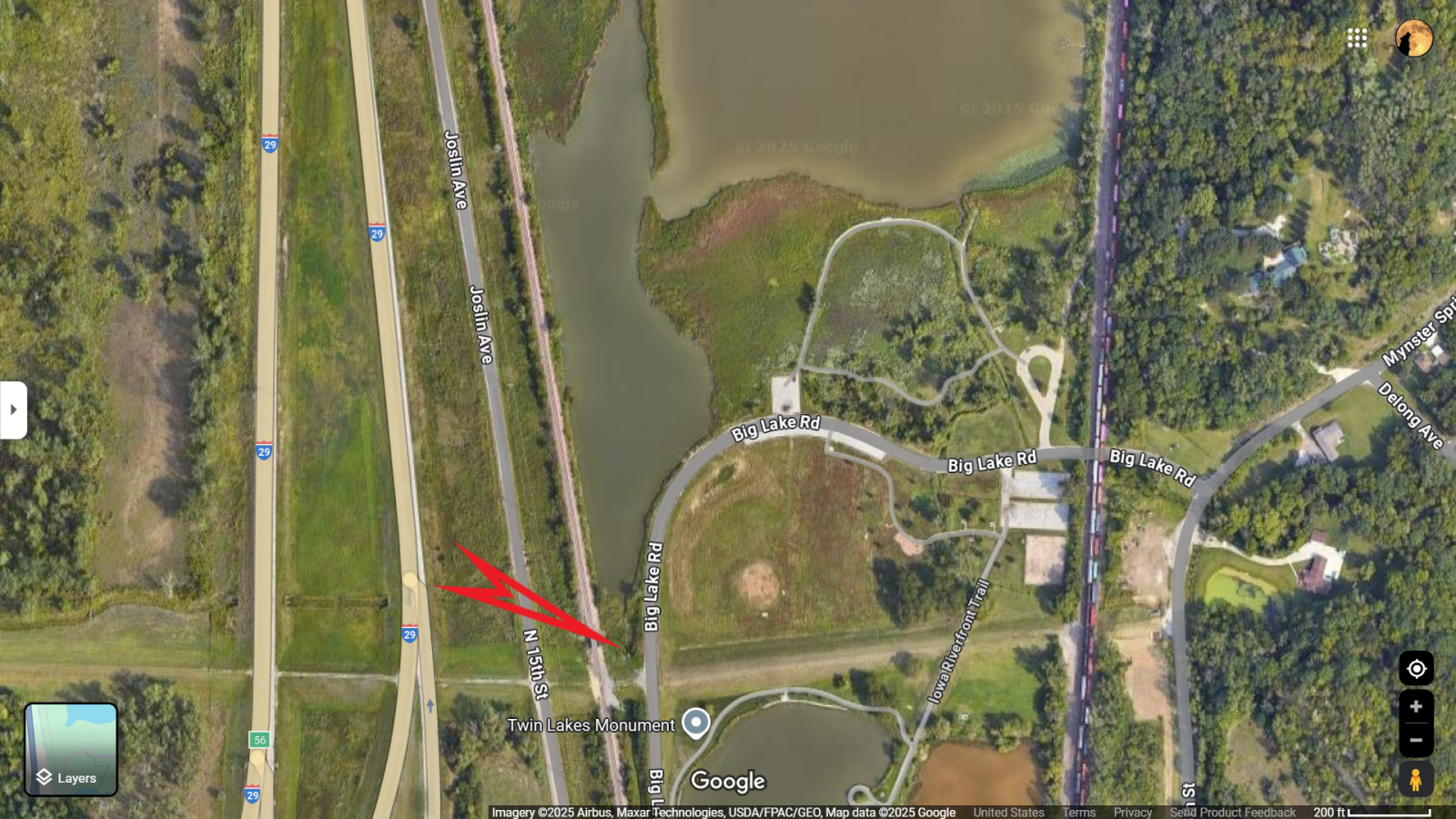Viewport: 1456px width, 819px height.
Task: Open the Google apps grid
Action: 1357,38
